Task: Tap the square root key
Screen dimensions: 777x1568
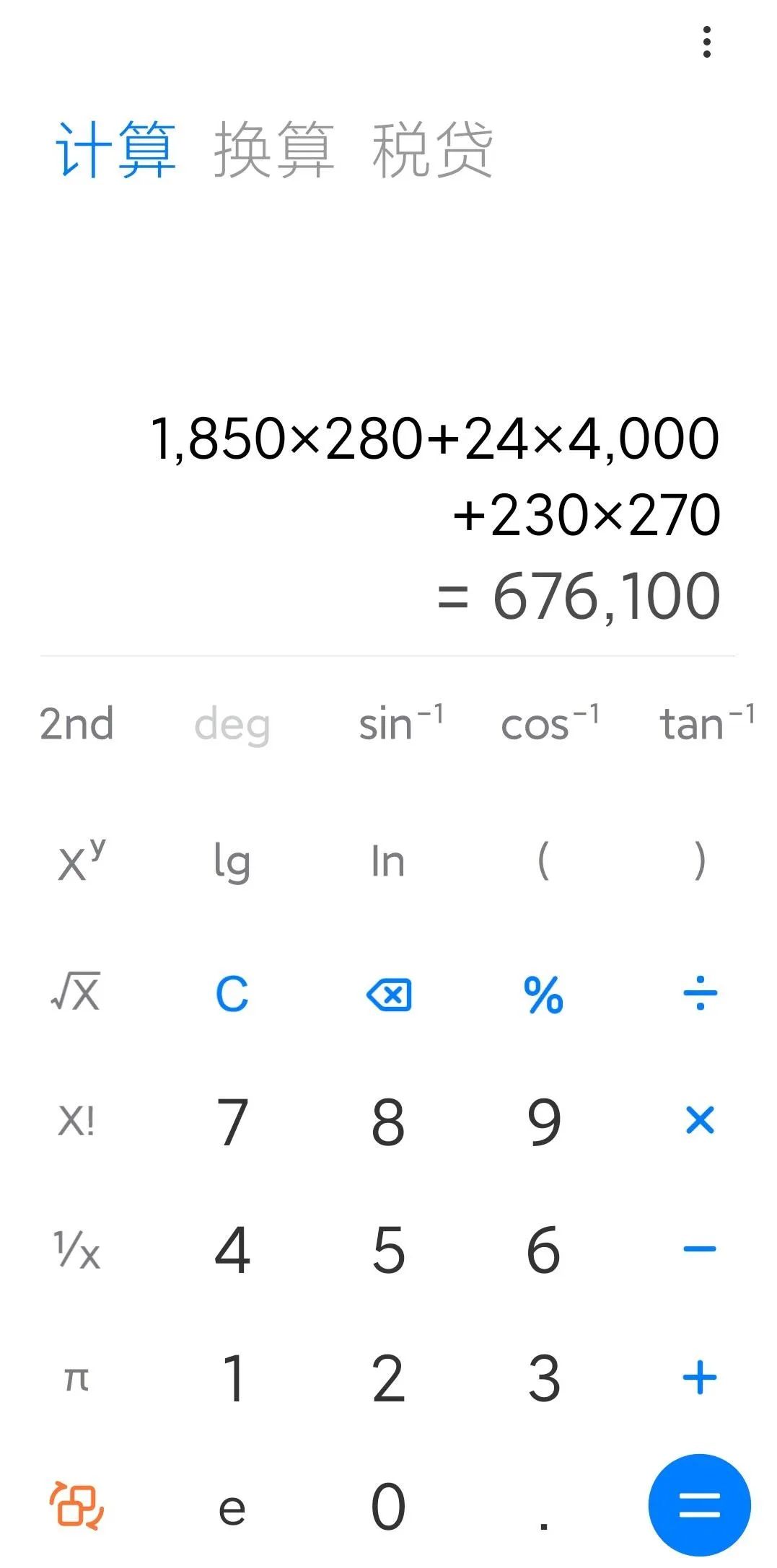Action: pyautogui.click(x=76, y=993)
